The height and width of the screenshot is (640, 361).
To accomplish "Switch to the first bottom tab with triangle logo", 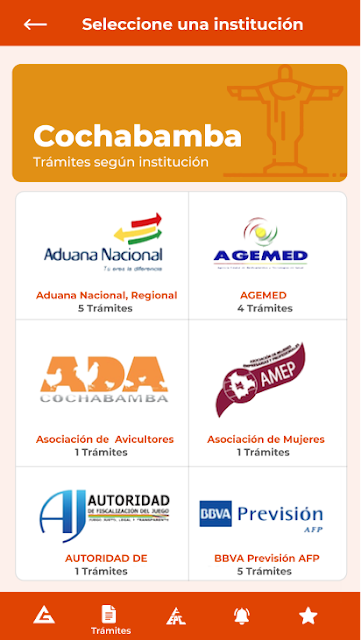I will [x=44, y=615].
